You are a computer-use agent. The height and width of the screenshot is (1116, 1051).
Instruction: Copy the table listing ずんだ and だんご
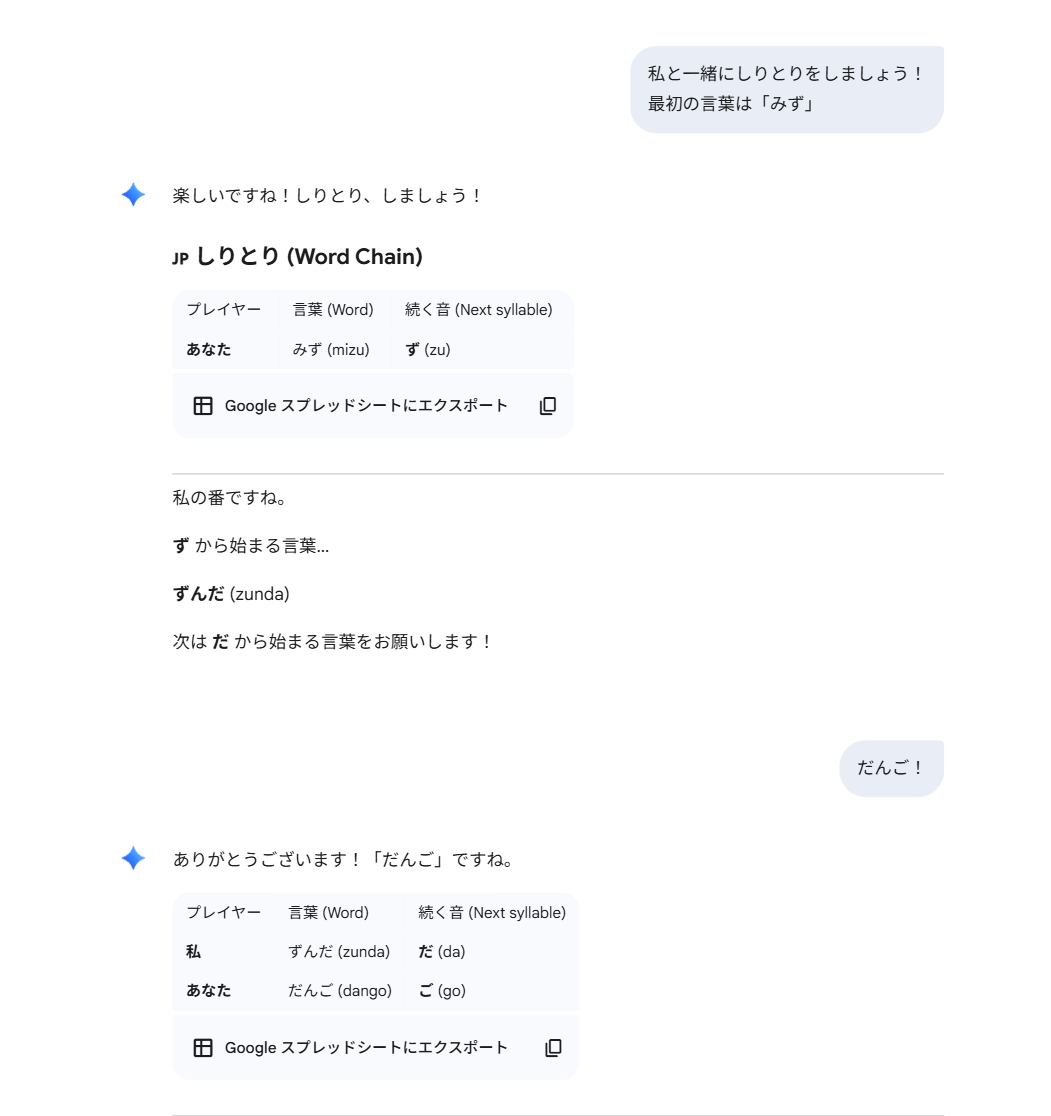coord(553,1048)
